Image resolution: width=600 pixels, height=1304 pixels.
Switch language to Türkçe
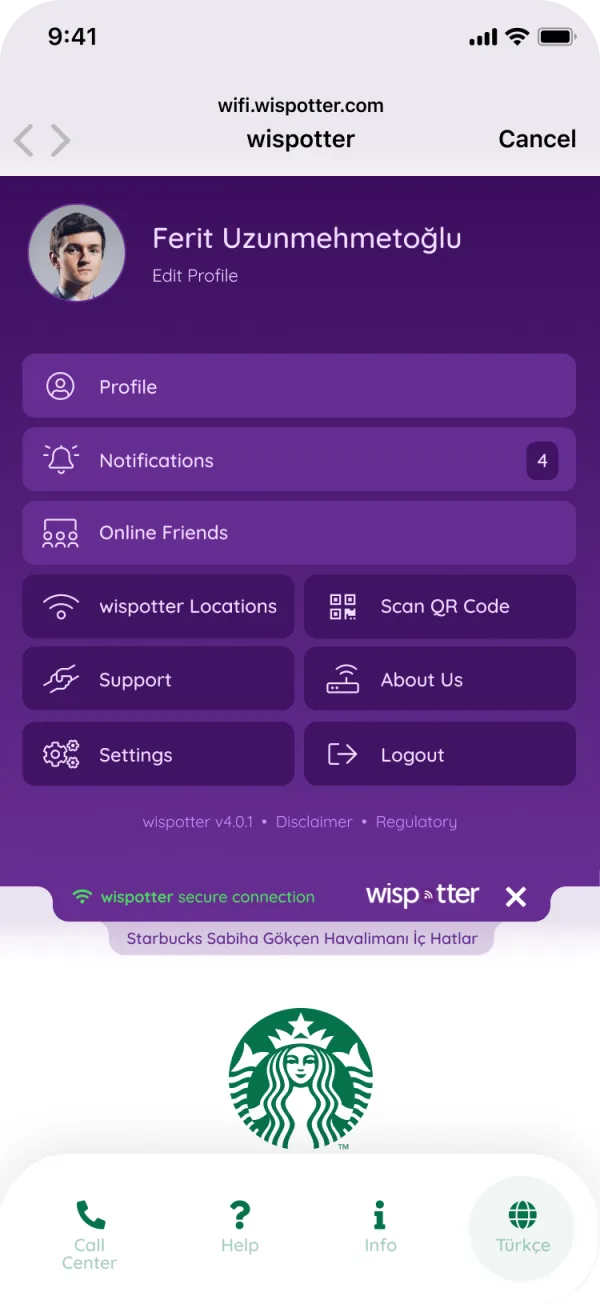coord(523,1229)
